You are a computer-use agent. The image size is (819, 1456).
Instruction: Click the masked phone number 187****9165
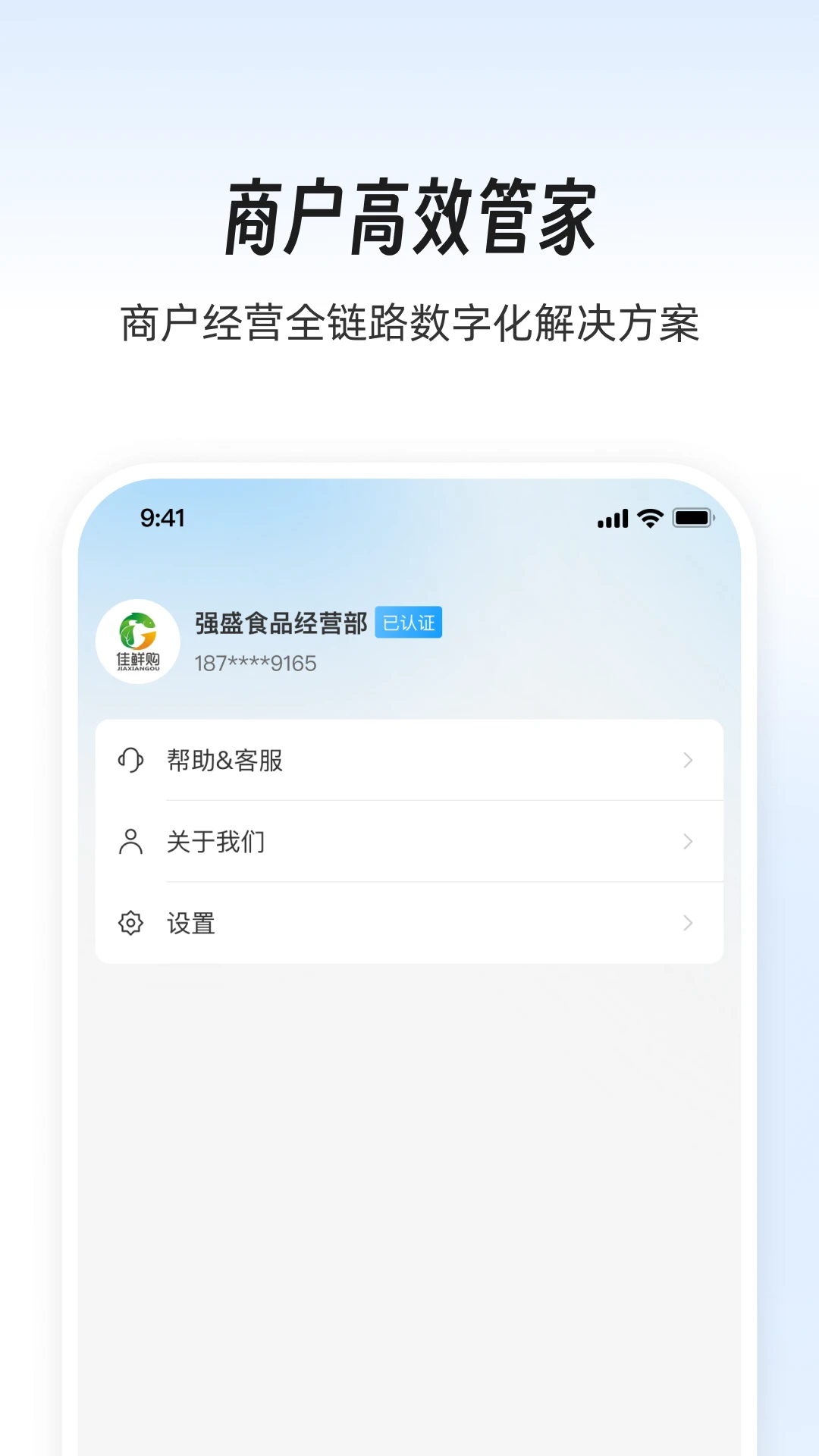click(253, 663)
